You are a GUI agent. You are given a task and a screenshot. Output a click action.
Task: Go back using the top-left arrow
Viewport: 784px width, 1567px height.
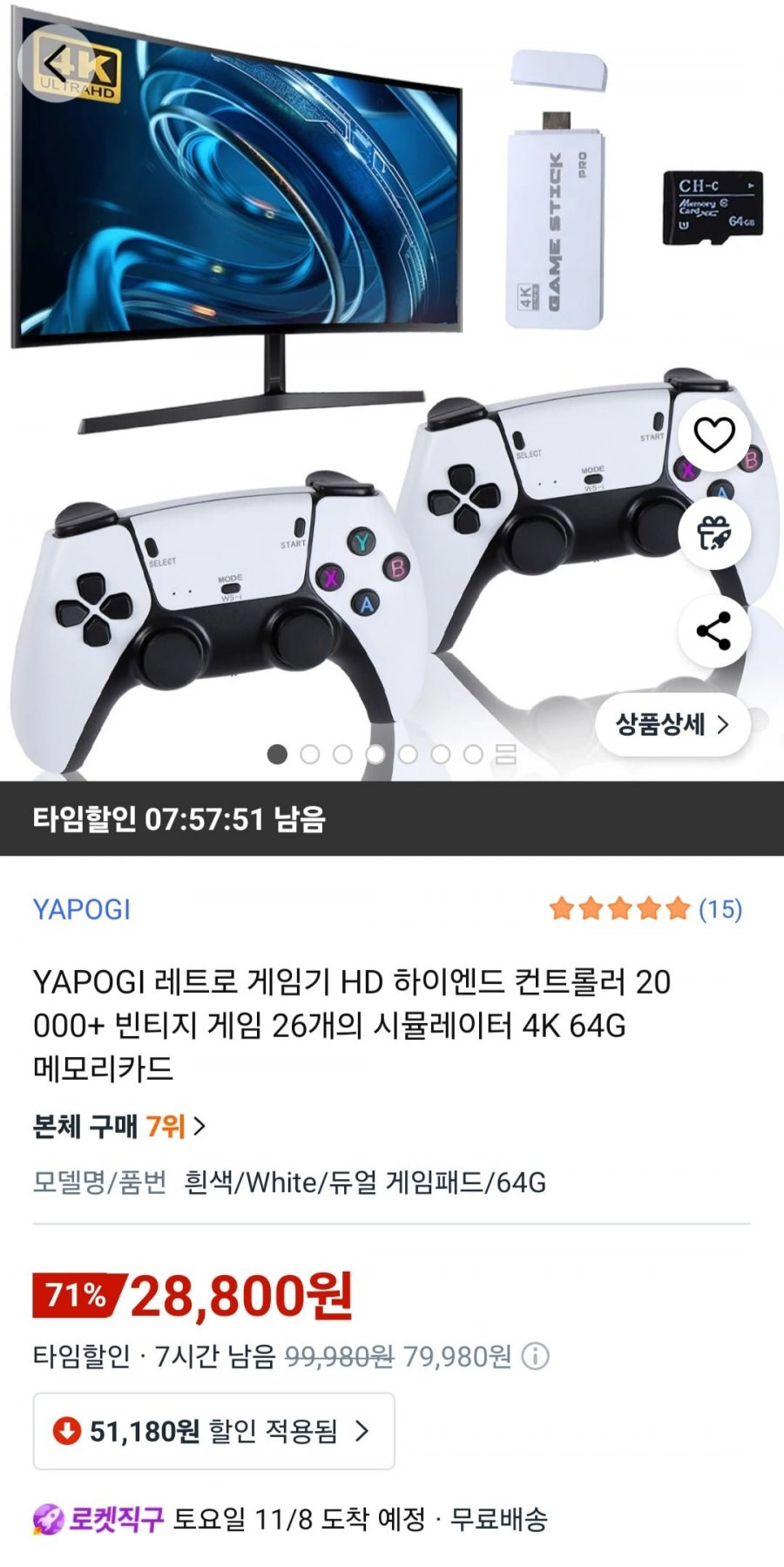click(x=55, y=63)
